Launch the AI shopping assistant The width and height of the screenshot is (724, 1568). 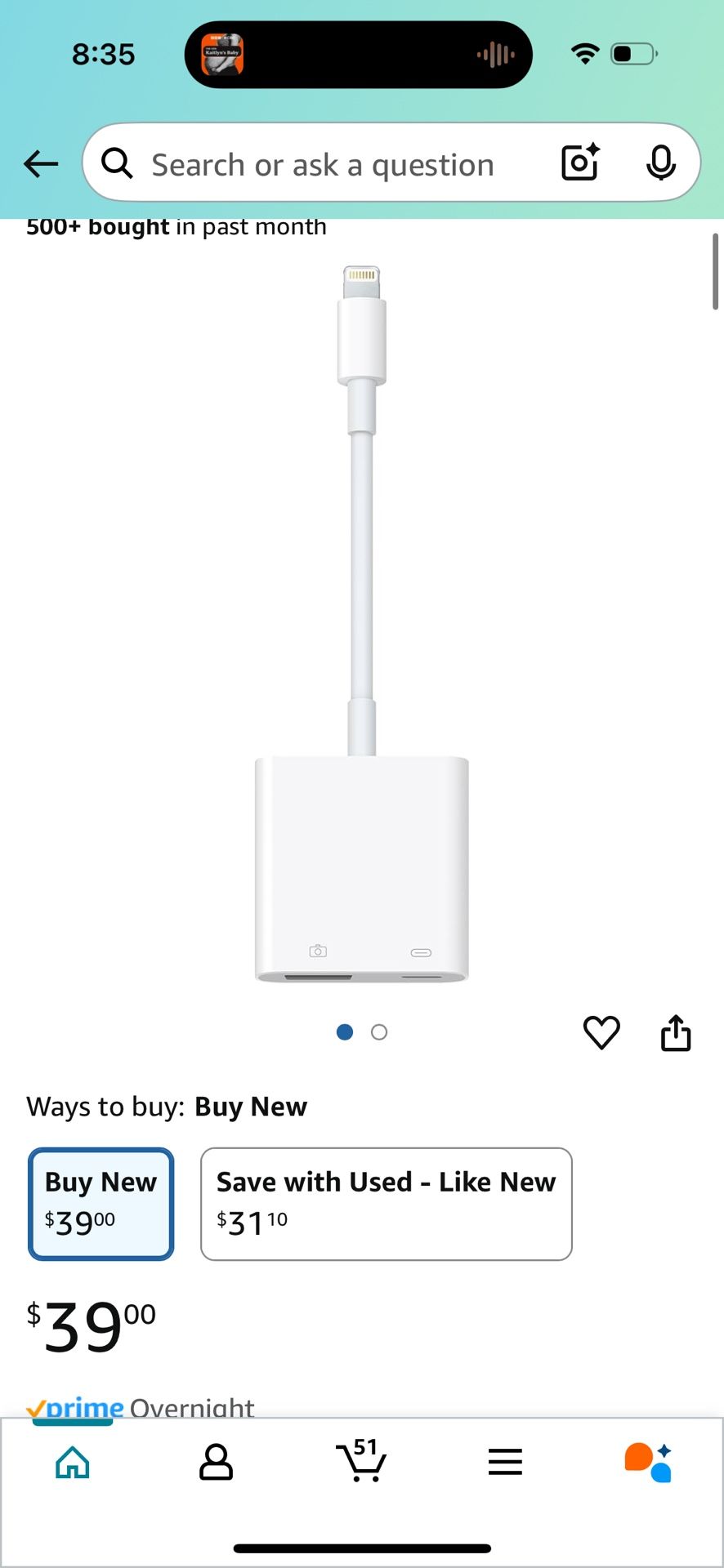(648, 1462)
